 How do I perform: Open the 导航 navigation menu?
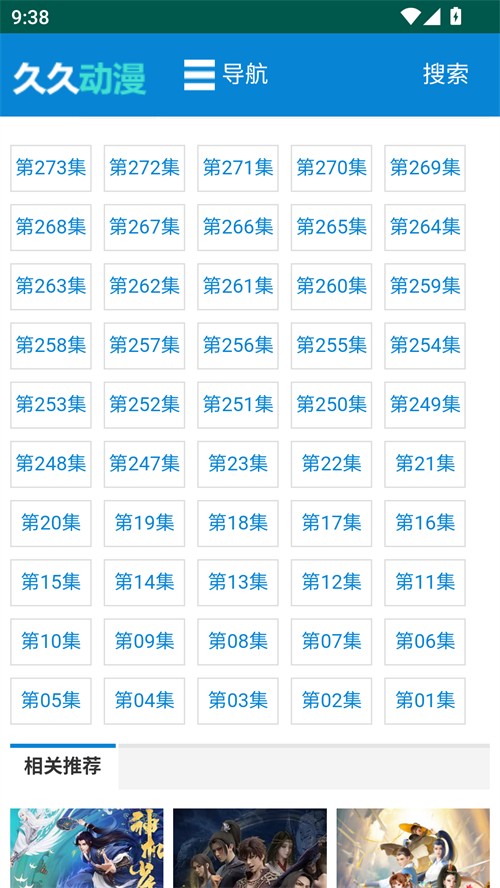225,75
